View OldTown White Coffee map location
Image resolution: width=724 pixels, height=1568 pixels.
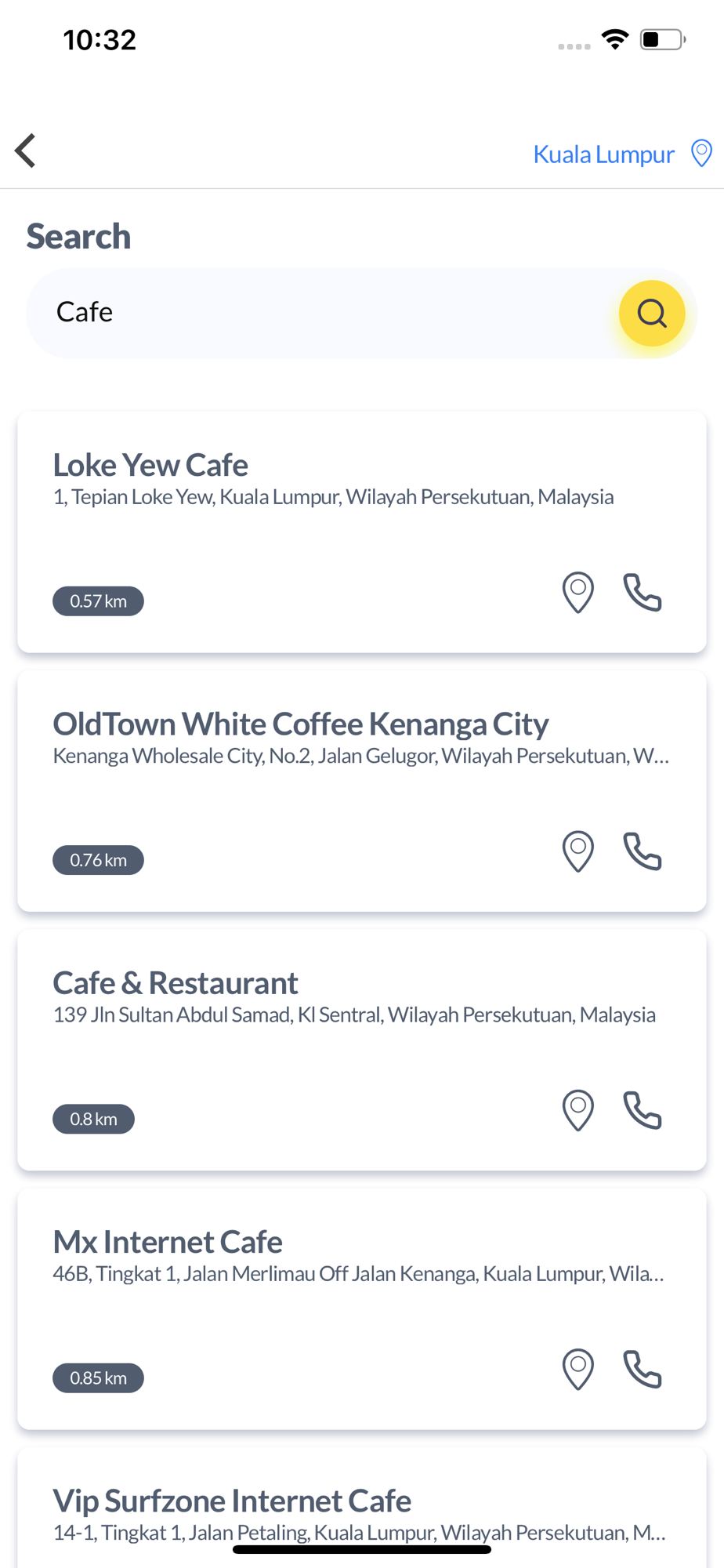578,851
